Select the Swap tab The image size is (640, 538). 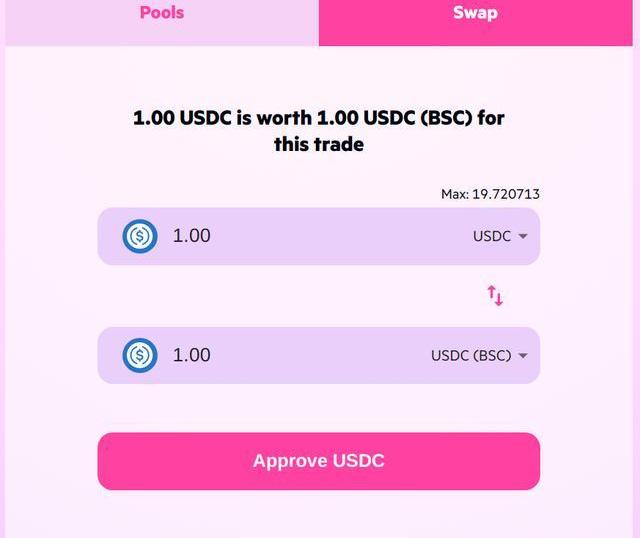point(475,14)
